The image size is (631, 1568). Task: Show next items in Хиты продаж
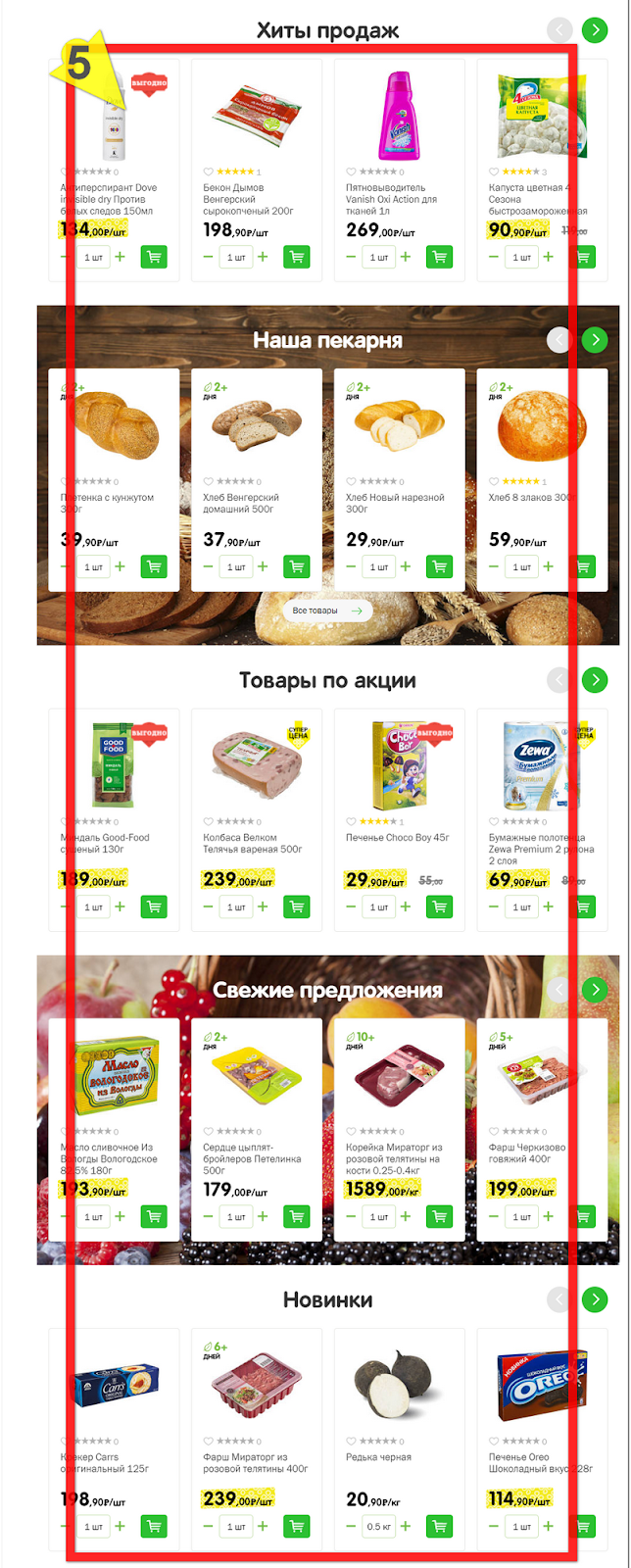pos(595,30)
